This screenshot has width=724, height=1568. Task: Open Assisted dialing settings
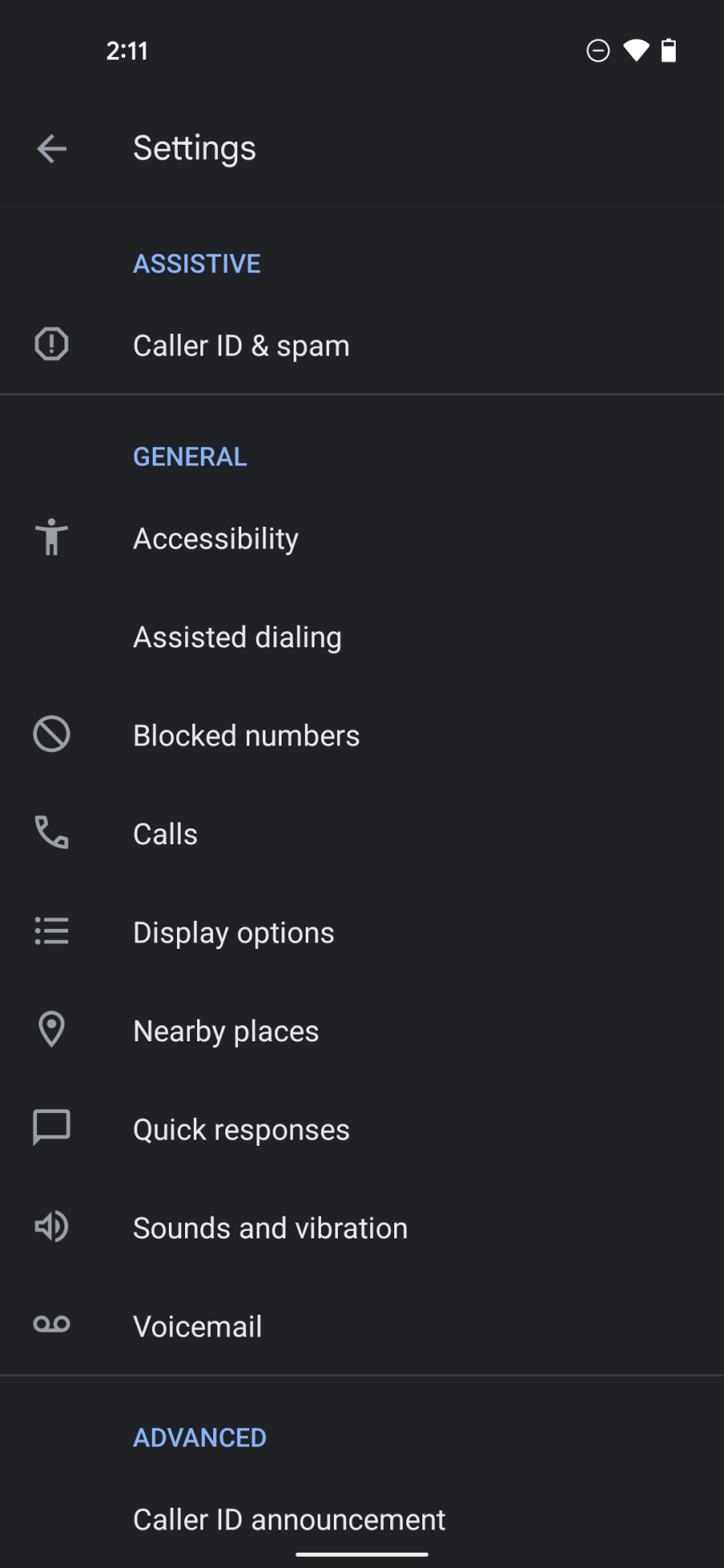(237, 636)
